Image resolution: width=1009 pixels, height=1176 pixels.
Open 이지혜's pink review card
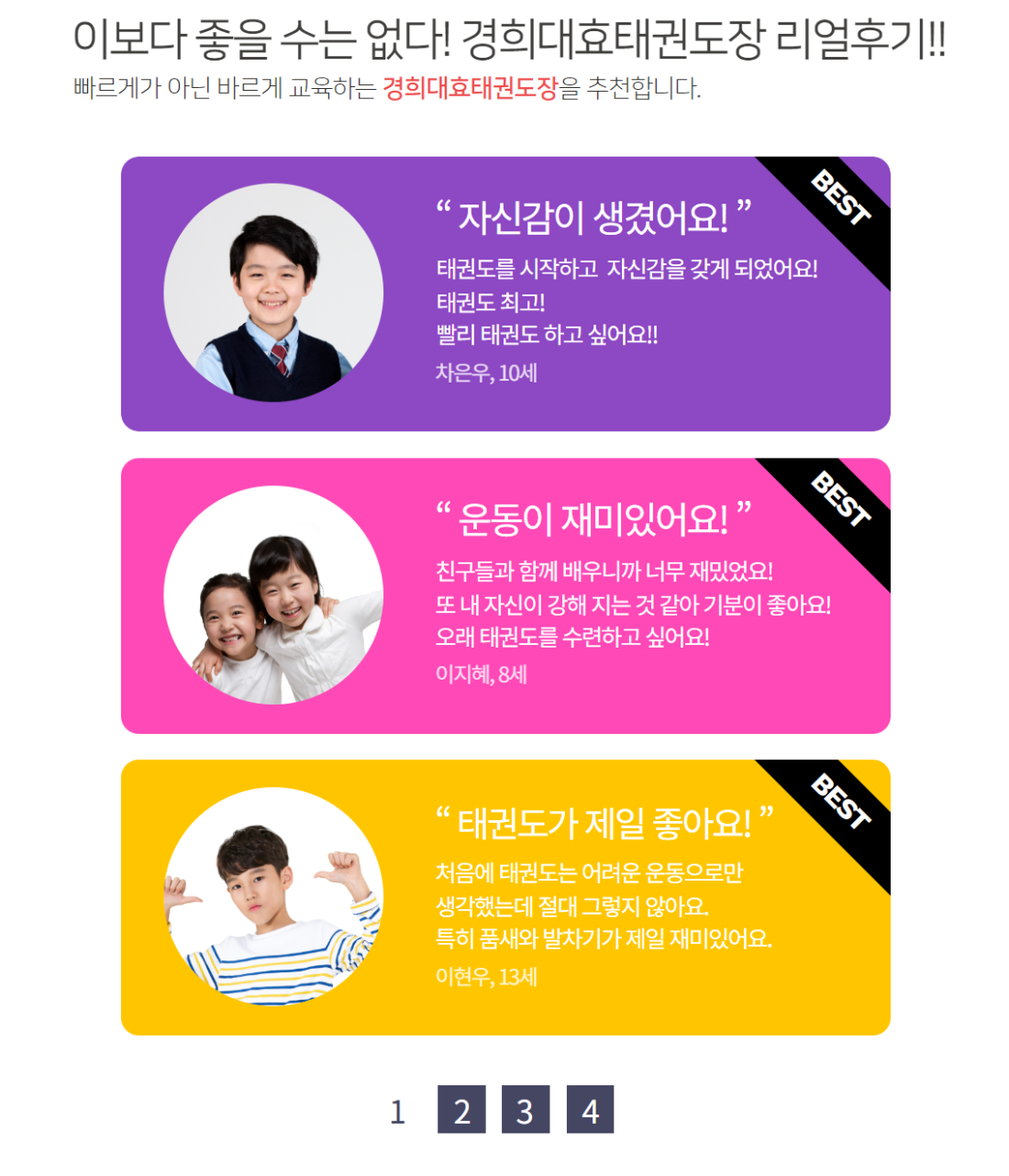(505, 595)
